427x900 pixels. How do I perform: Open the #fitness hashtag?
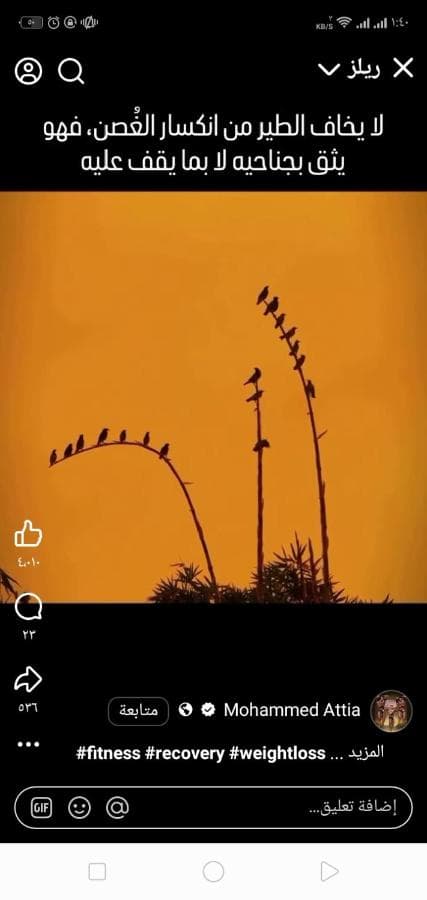(108, 753)
